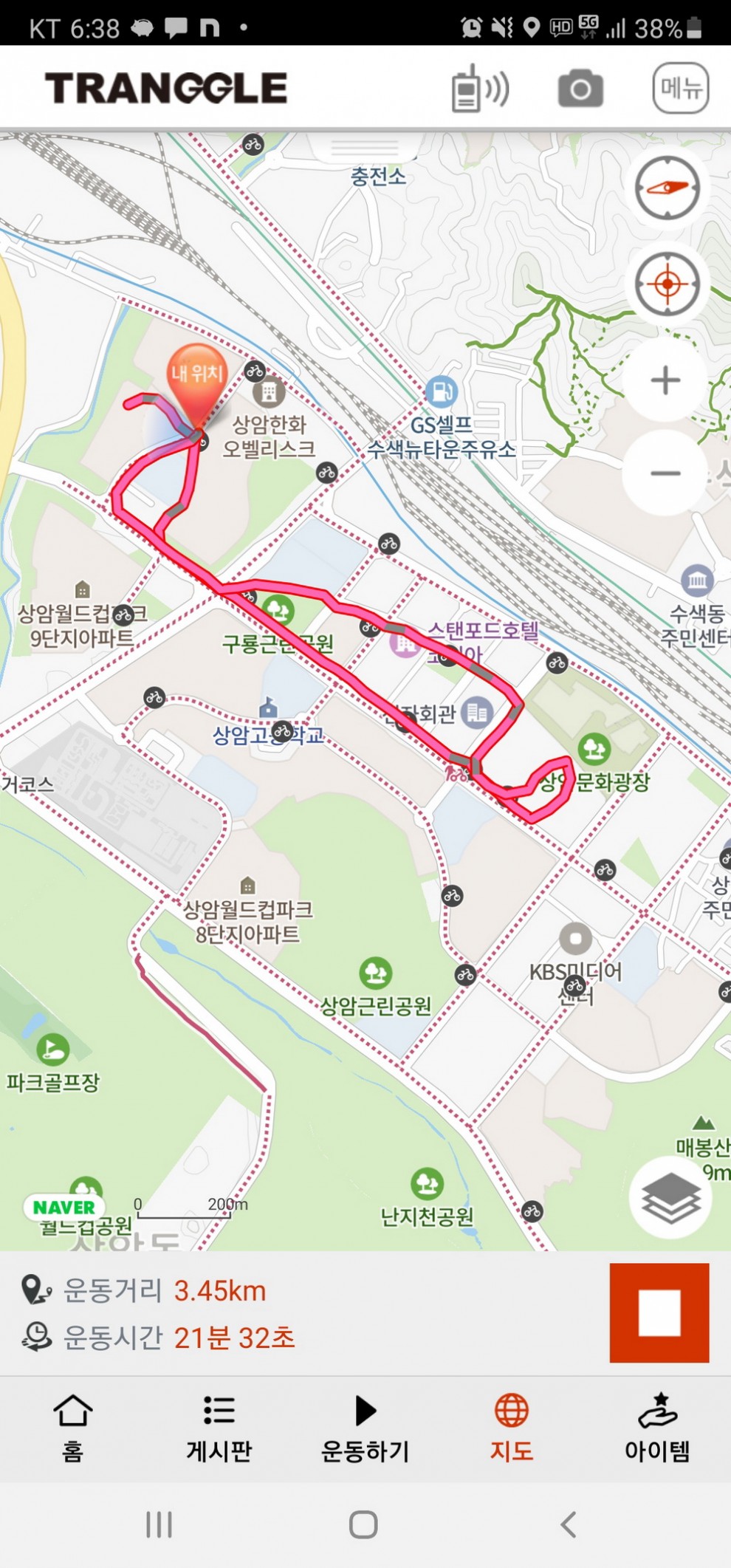Go back with the system back button
731x1568 pixels.
(x=567, y=1524)
